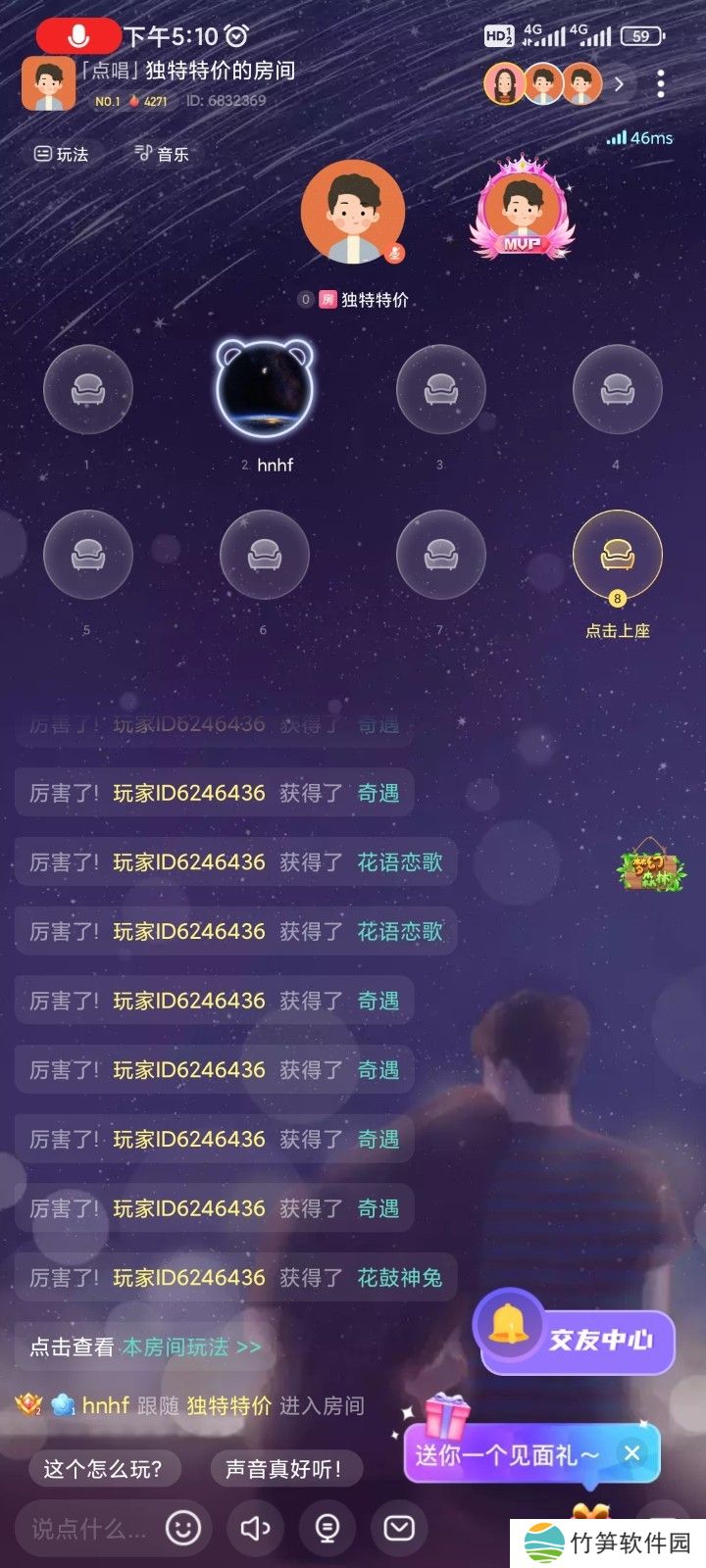Open 本房间玩法 room rules link
The width and height of the screenshot is (706, 1568).
[191, 1347]
